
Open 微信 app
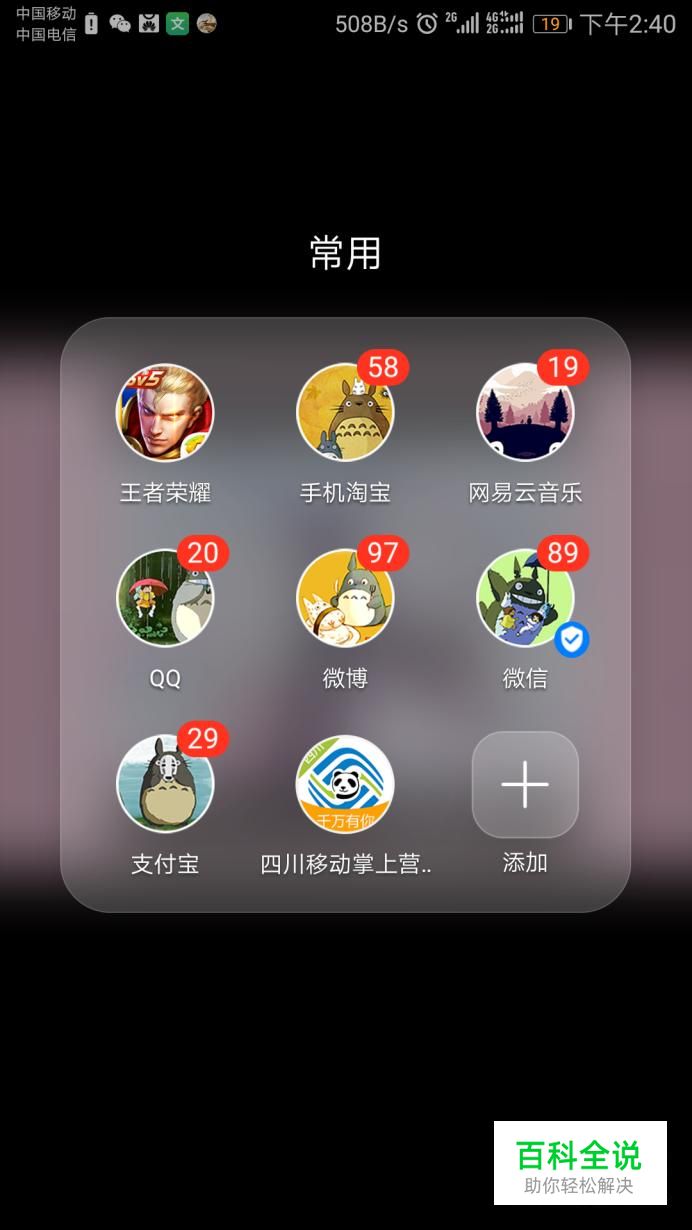pos(525,598)
